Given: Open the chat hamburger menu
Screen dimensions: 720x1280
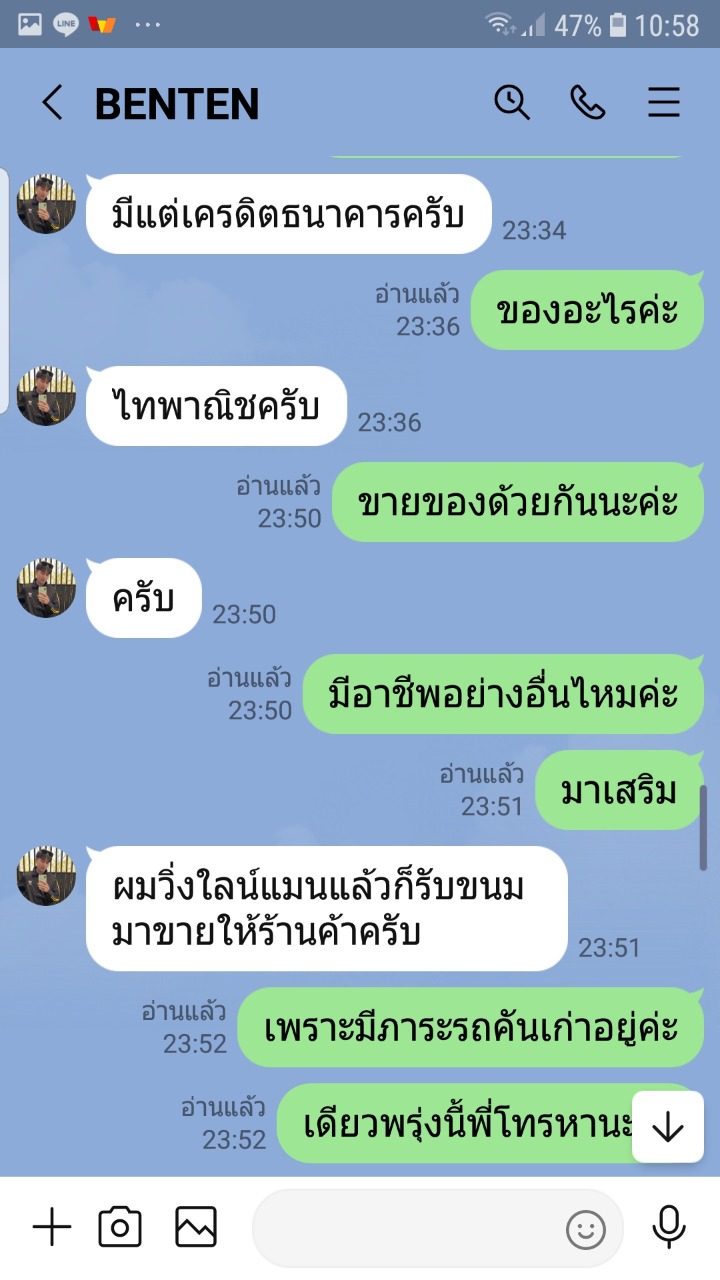Looking at the screenshot, I should coord(664,103).
